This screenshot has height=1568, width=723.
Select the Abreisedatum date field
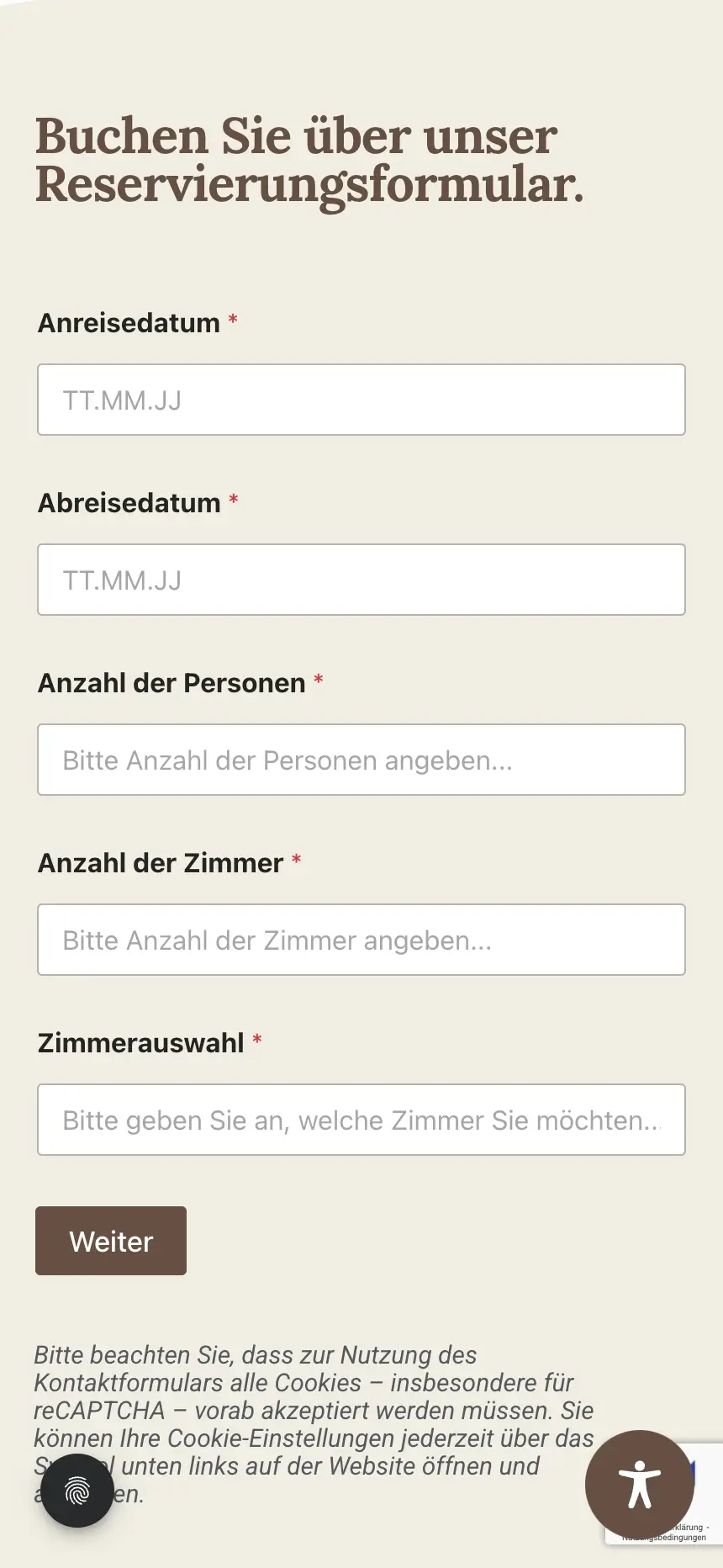pyautogui.click(x=361, y=580)
